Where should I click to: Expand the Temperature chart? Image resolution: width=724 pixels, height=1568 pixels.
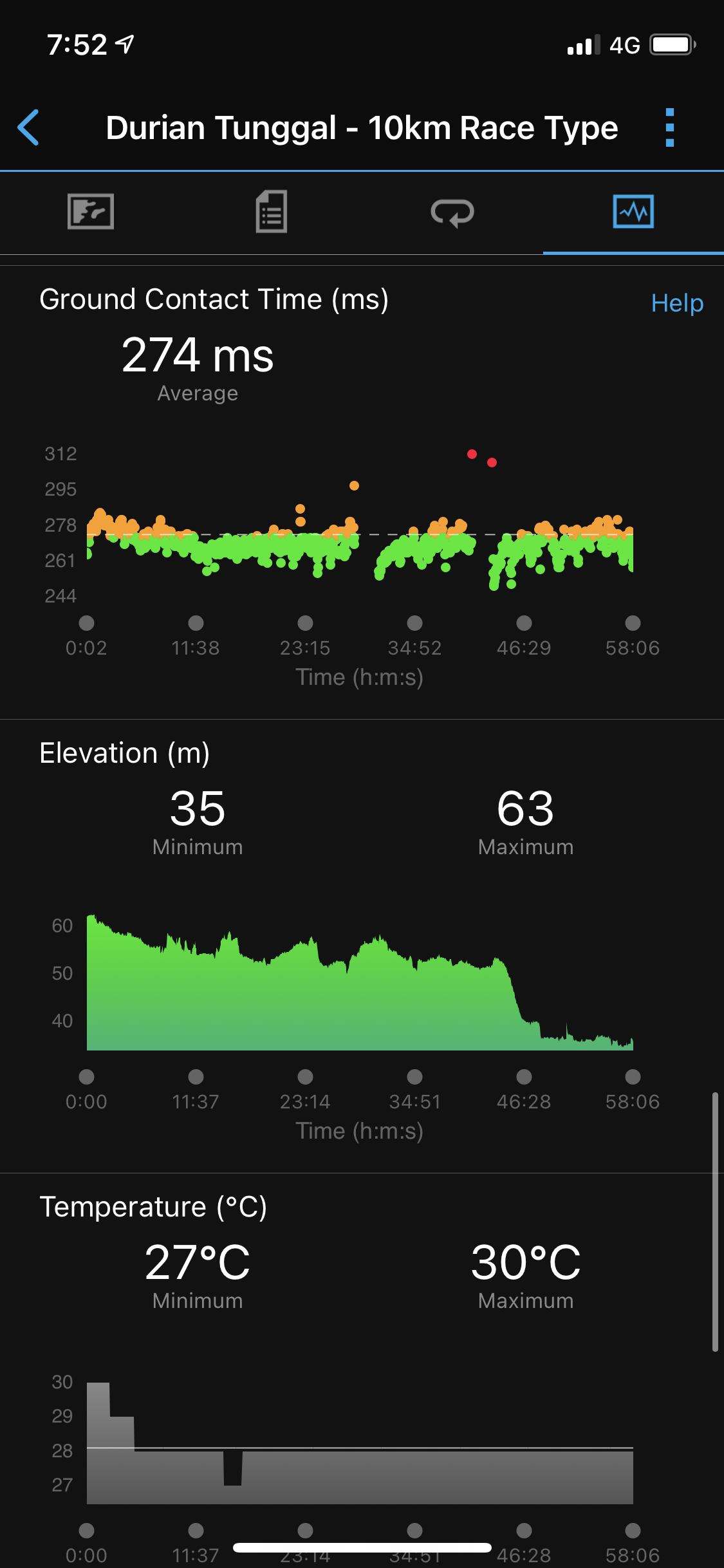tap(360, 1442)
